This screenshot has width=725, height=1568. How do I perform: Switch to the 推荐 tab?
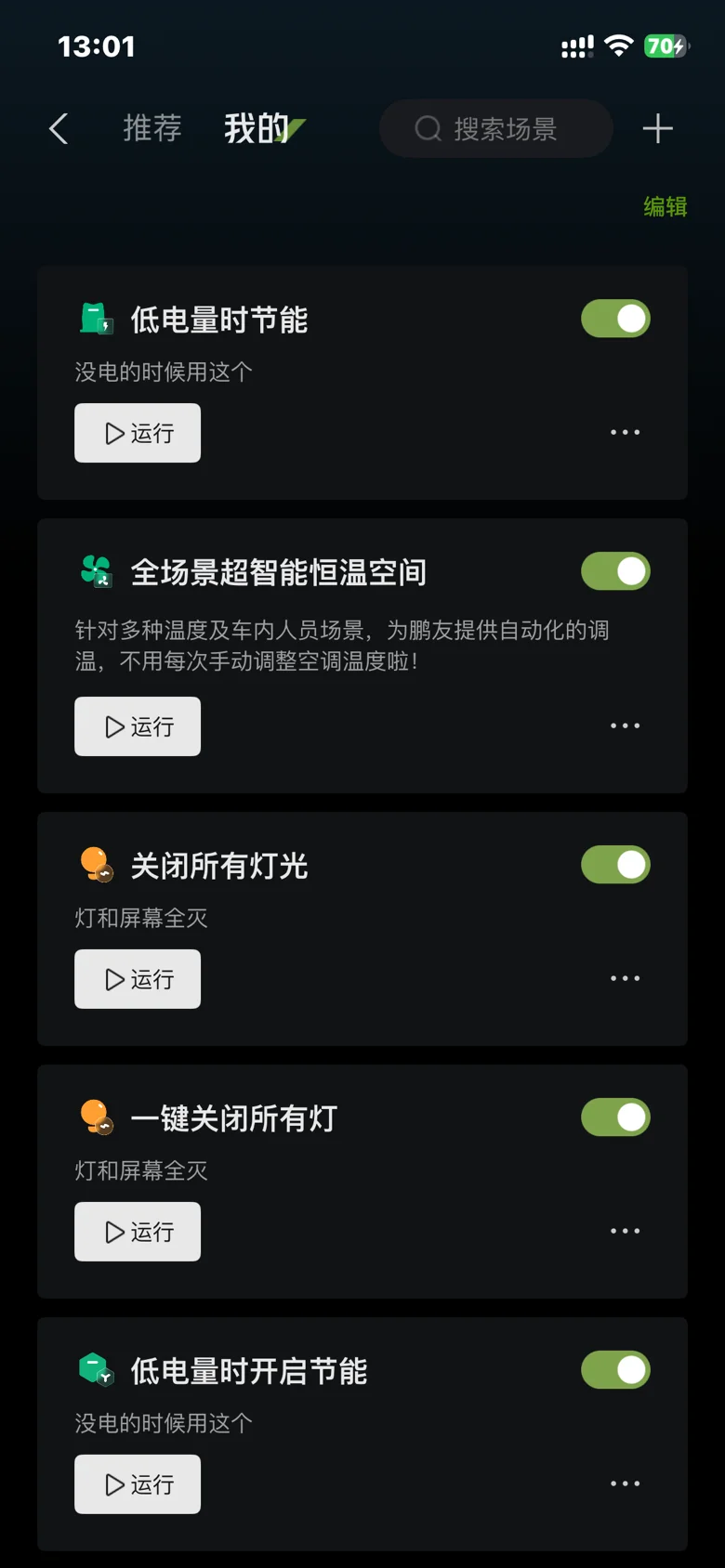[152, 128]
